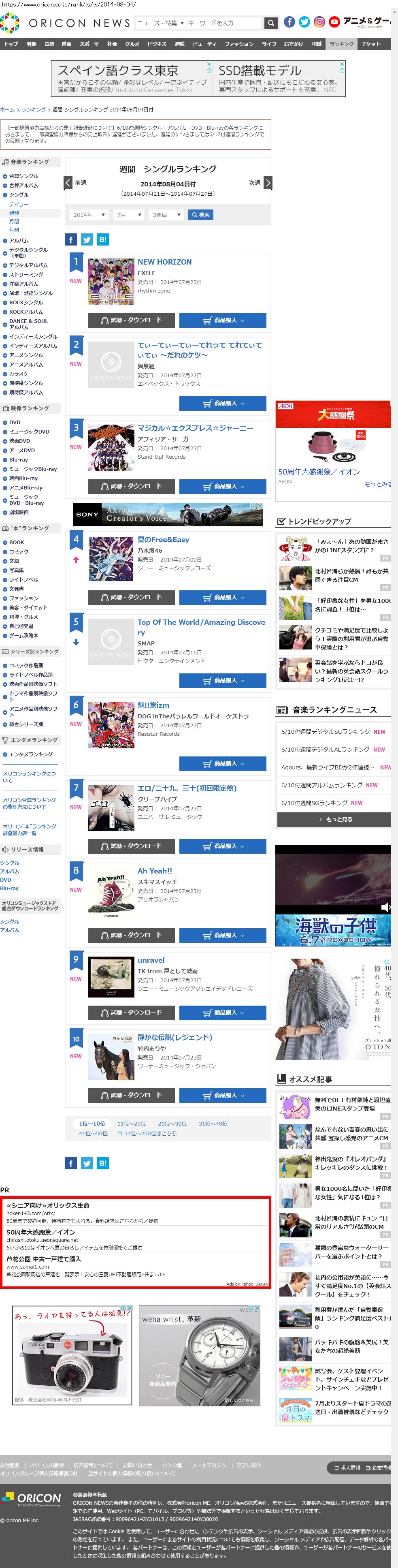
Task: Select Blu-ray in 映像ランキング sidebar
Action: [x=18, y=459]
